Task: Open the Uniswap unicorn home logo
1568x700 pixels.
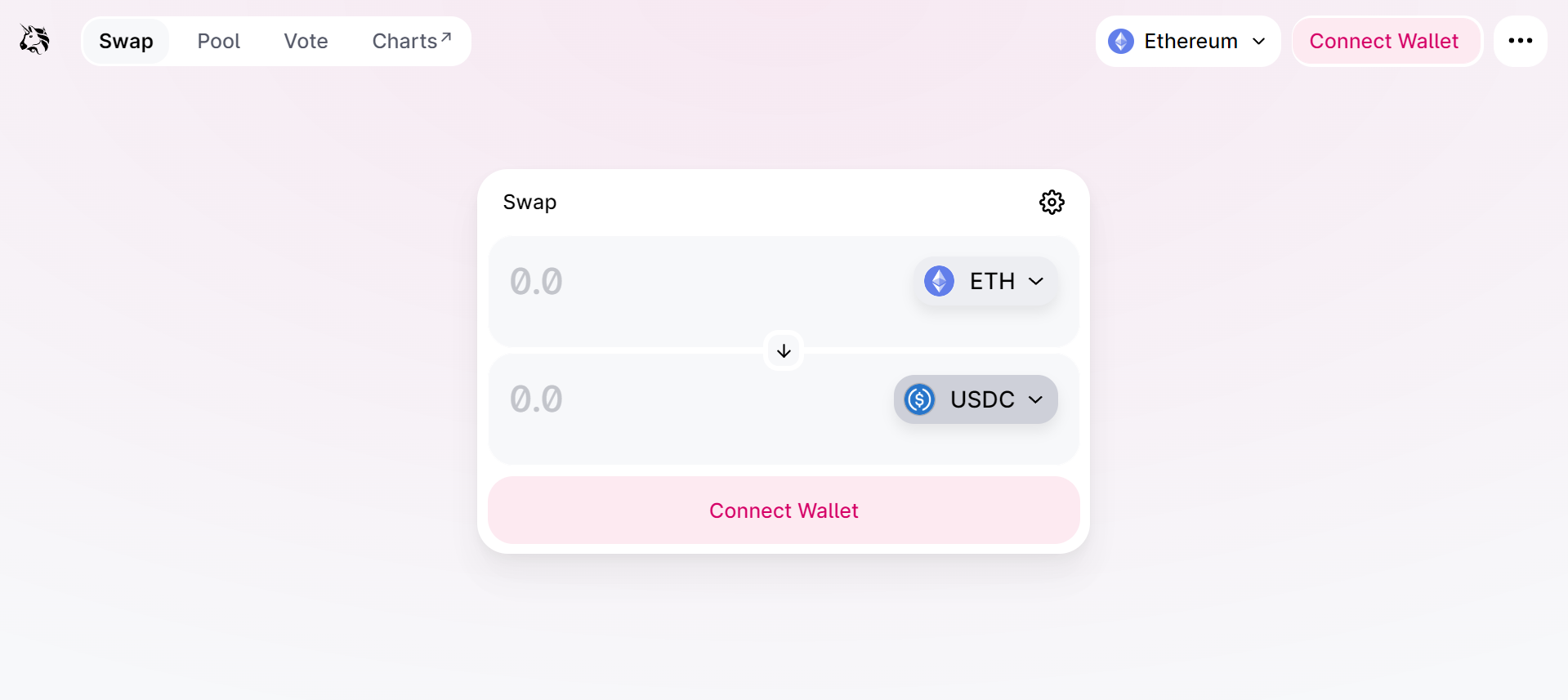Action: pyautogui.click(x=34, y=40)
